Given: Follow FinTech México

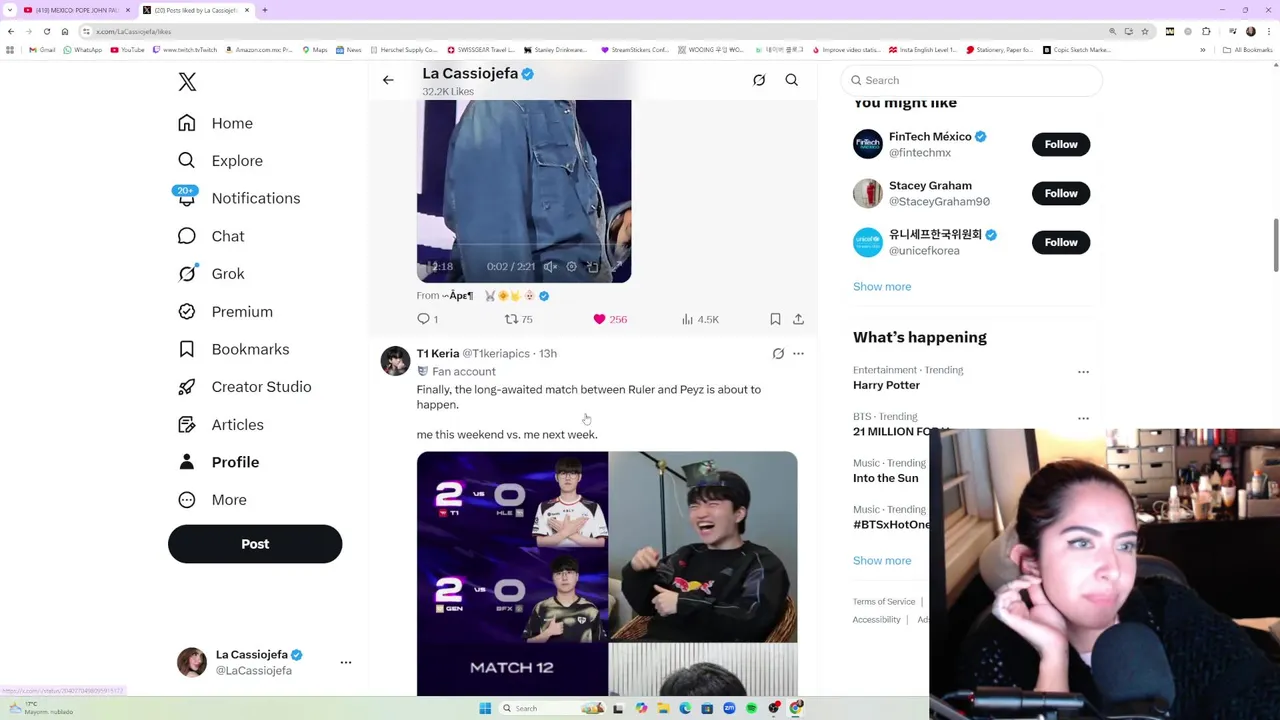Looking at the screenshot, I should pyautogui.click(x=1060, y=144).
